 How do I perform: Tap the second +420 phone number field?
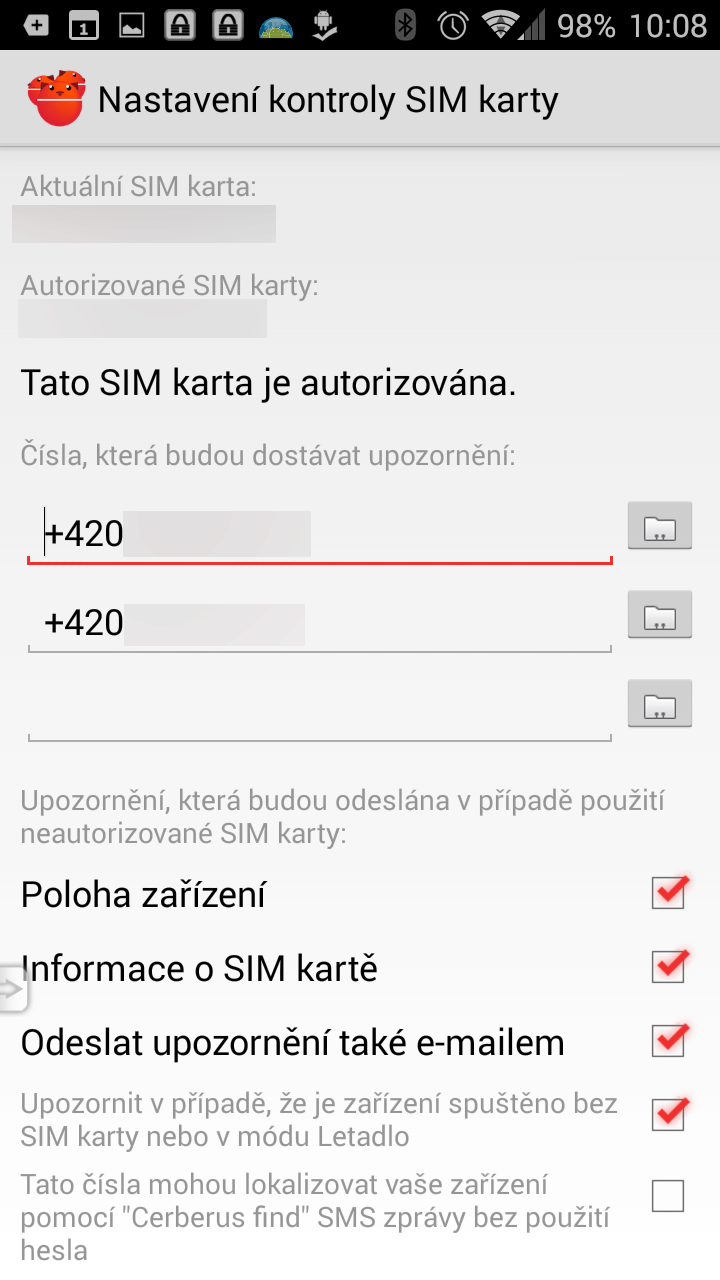pos(320,624)
